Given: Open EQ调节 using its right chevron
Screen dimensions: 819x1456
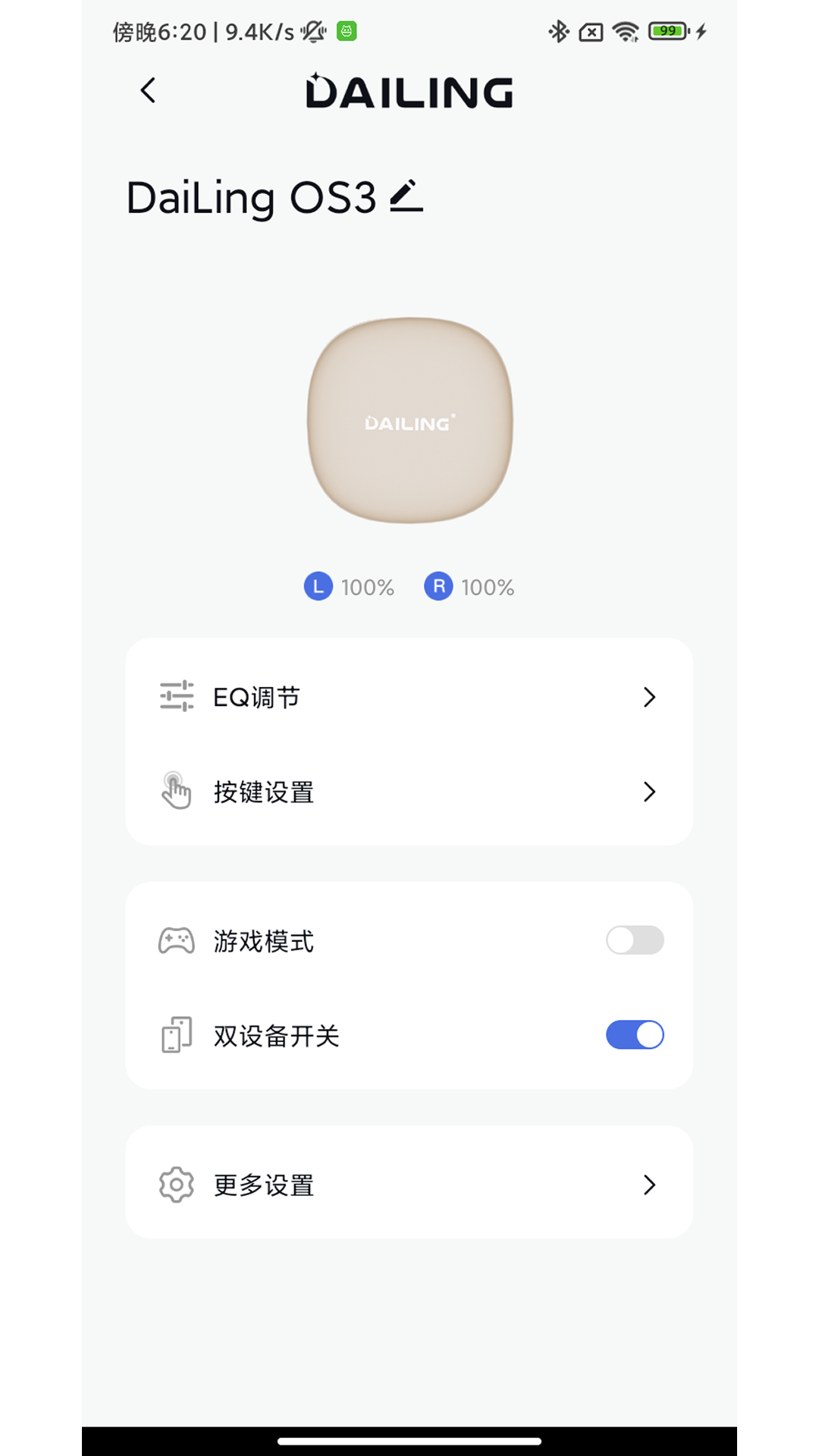Looking at the screenshot, I should coord(650,696).
